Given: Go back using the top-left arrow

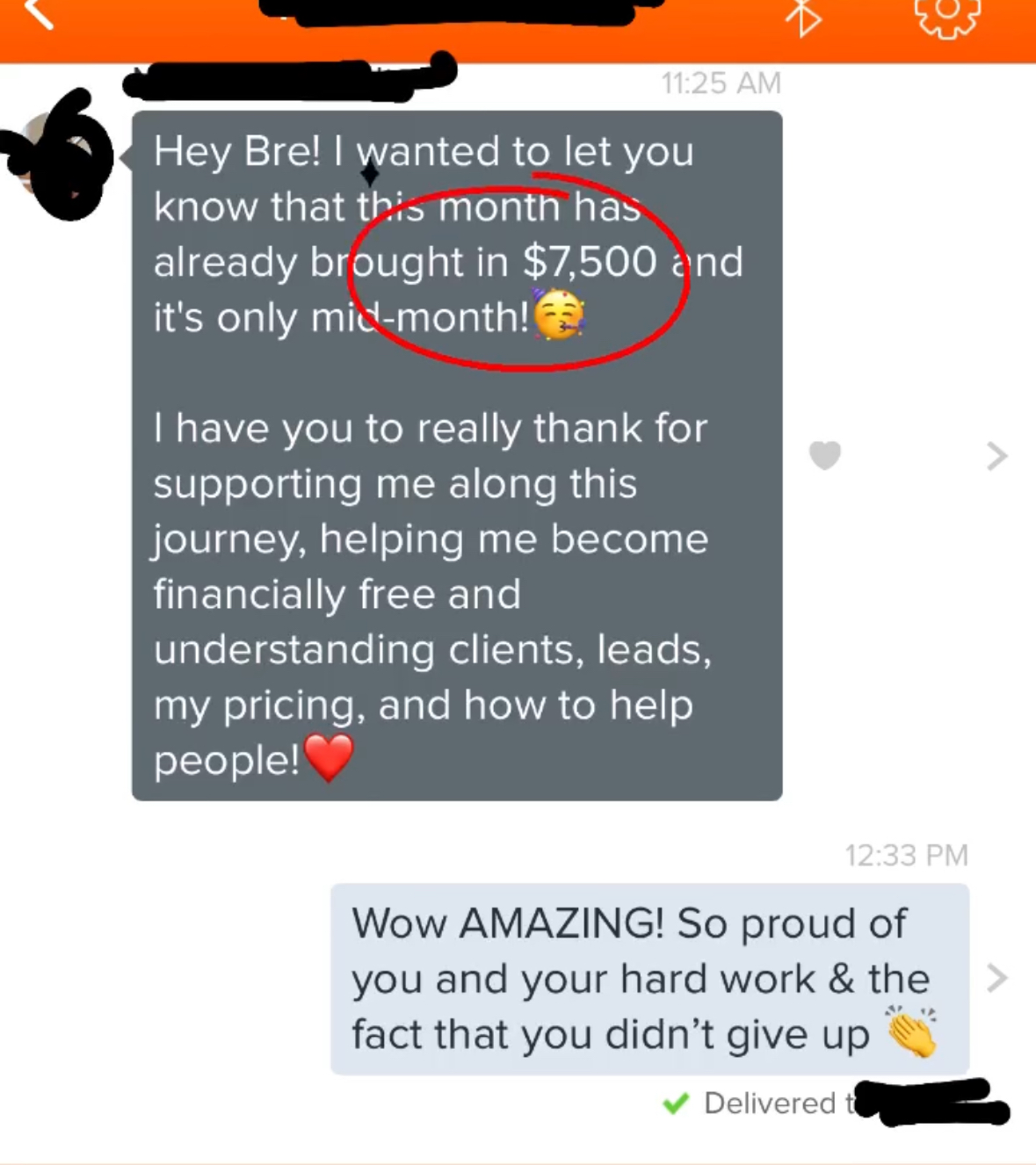Looking at the screenshot, I should (x=37, y=12).
